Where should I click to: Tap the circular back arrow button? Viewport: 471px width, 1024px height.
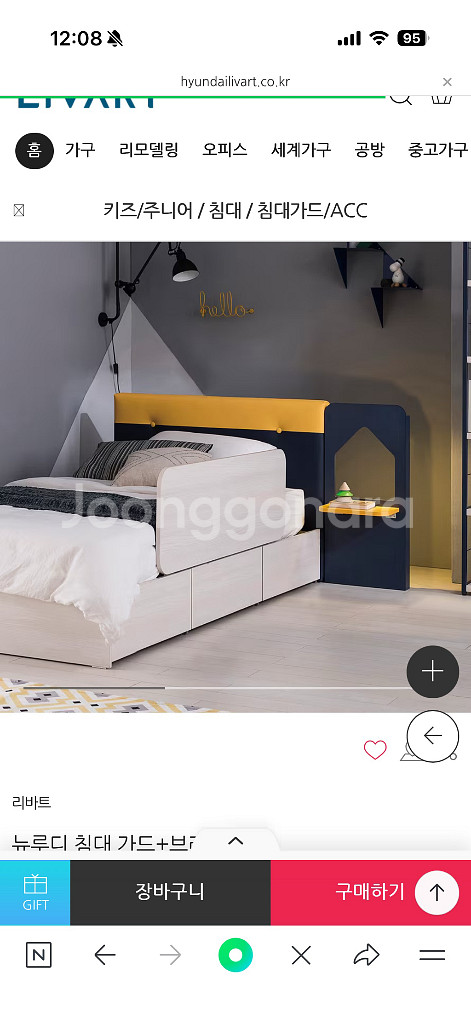432,736
